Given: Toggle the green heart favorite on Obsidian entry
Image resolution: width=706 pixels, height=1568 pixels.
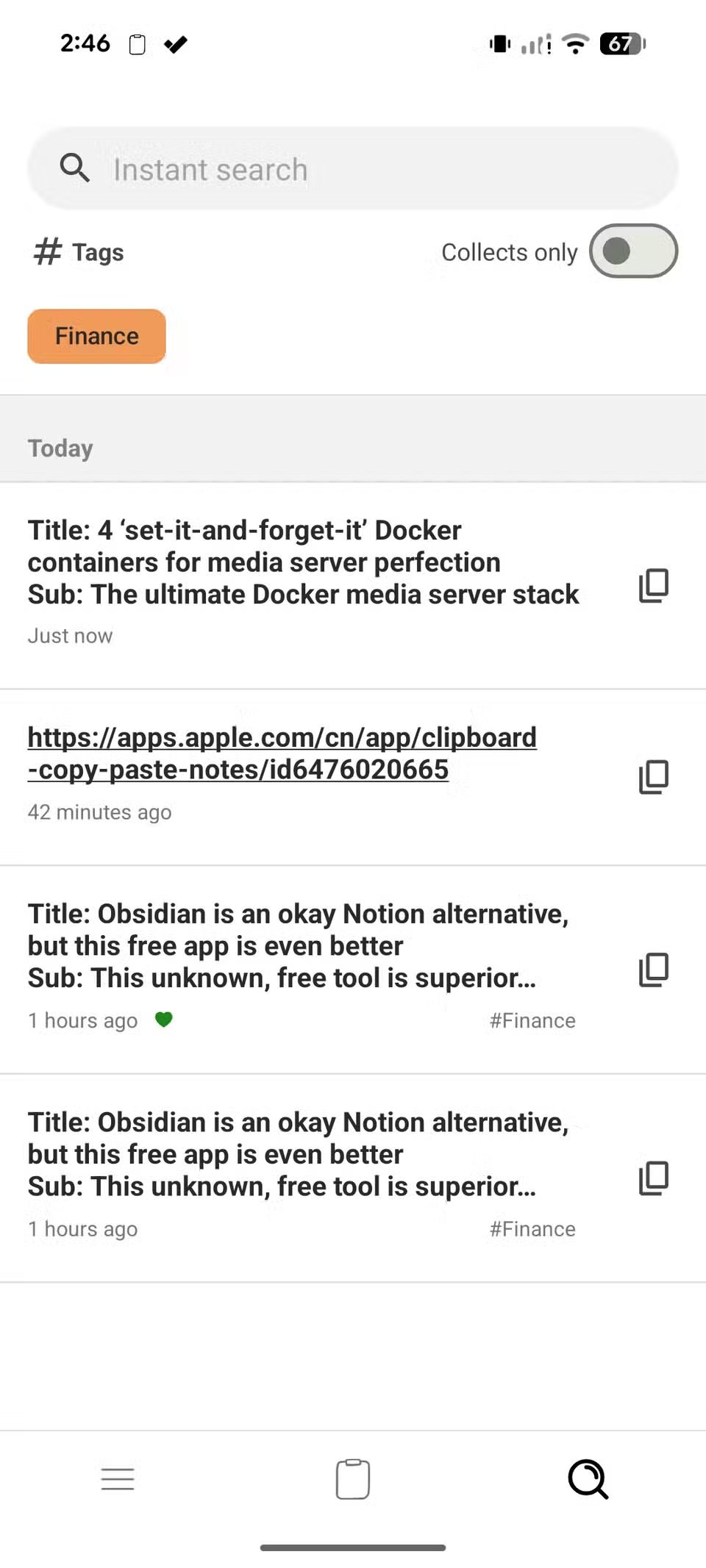Looking at the screenshot, I should [163, 1020].
